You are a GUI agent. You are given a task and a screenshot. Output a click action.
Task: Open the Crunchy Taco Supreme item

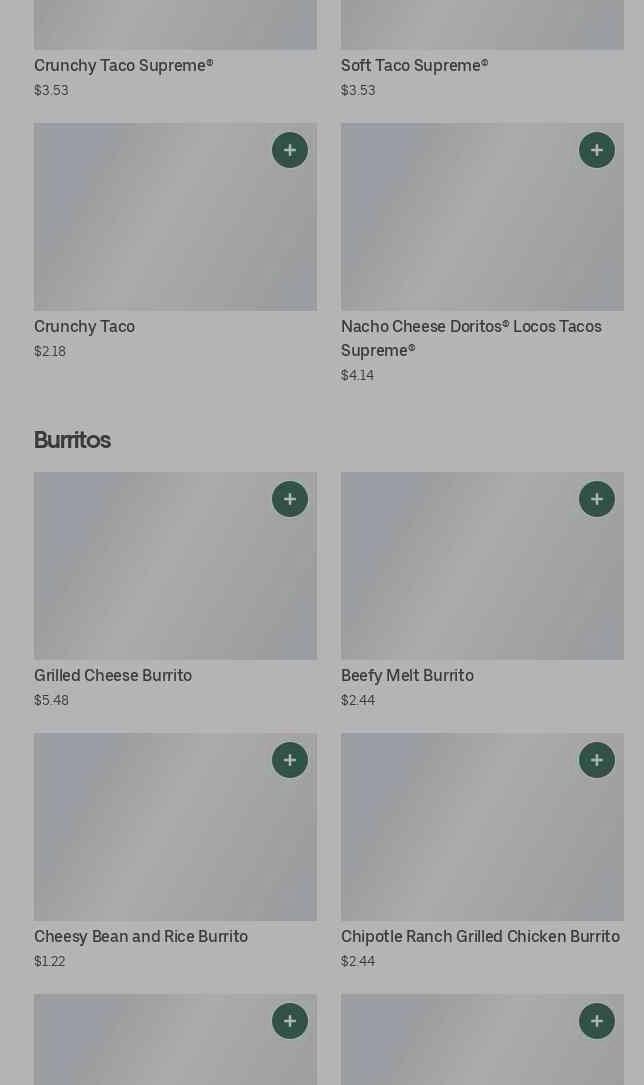point(124,66)
